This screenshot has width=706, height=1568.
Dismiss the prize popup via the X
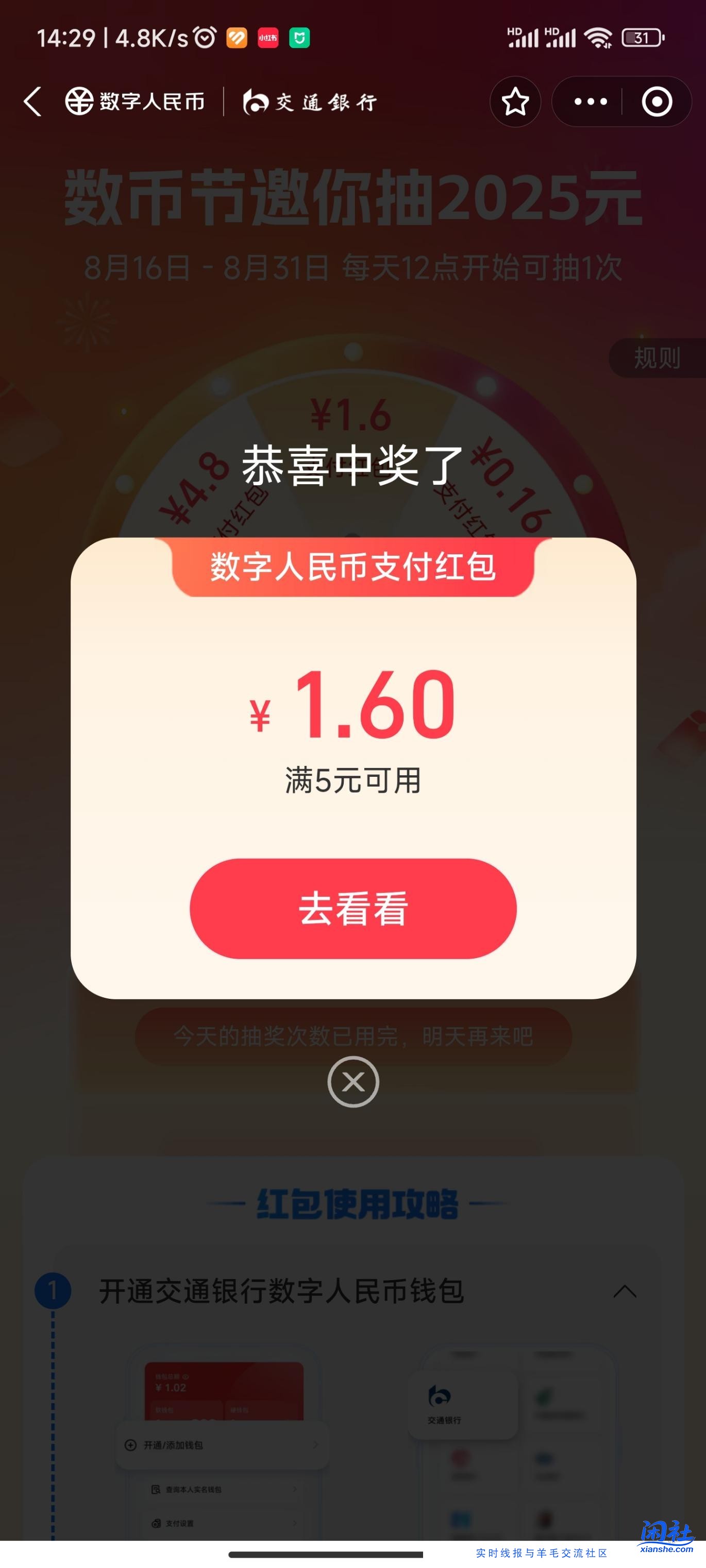coord(352,1082)
